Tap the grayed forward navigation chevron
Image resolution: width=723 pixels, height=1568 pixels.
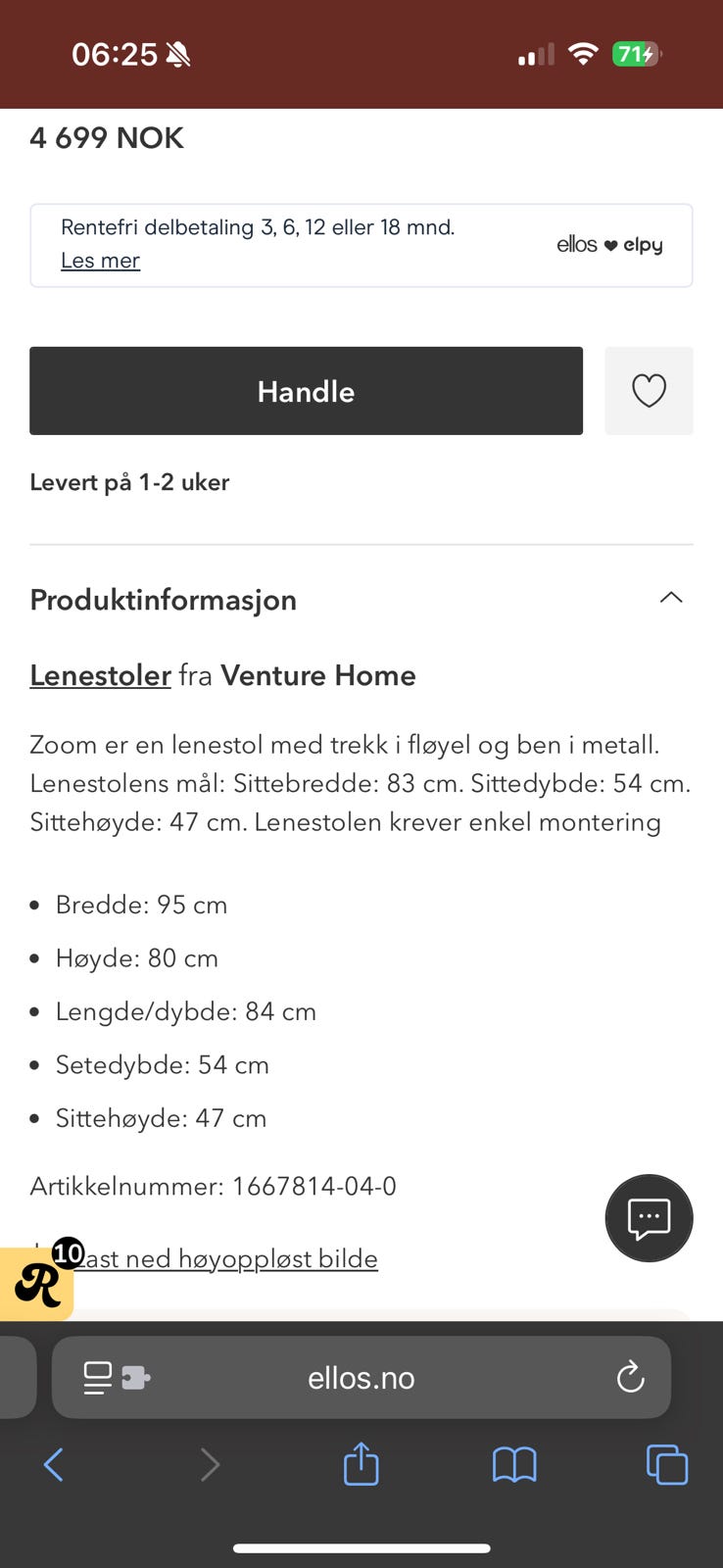pos(210,1464)
